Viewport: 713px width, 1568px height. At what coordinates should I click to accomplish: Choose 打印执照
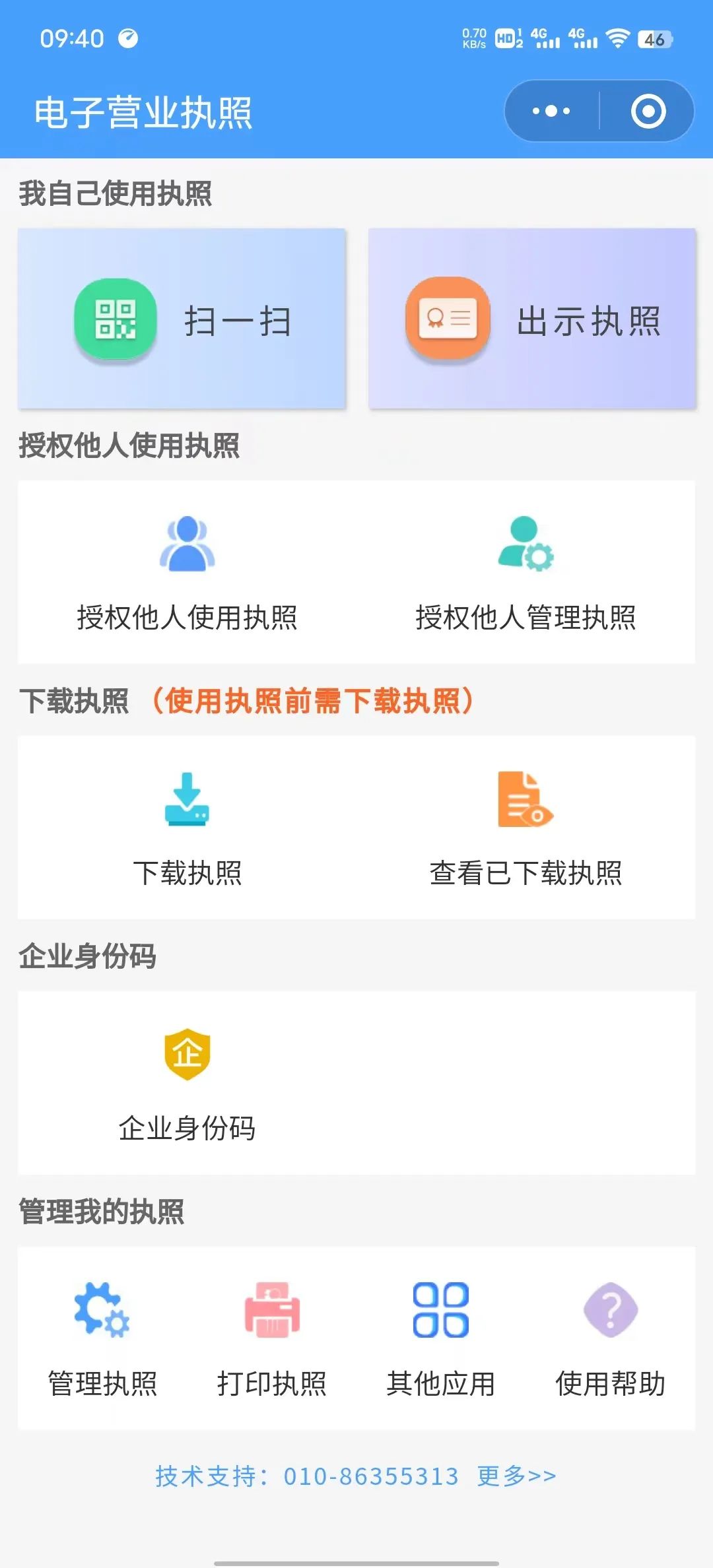pos(272,1338)
